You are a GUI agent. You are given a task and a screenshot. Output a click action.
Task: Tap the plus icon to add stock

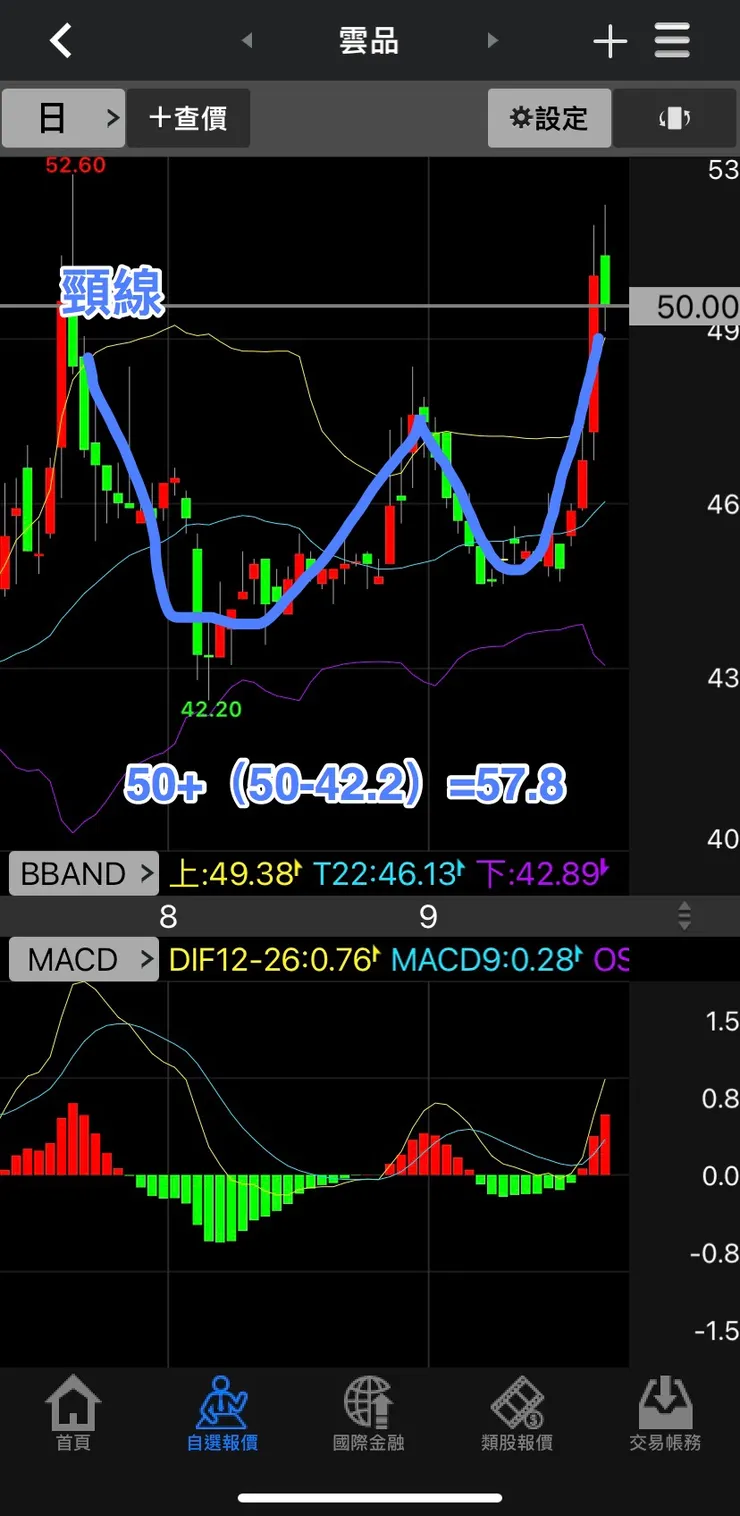coord(610,41)
